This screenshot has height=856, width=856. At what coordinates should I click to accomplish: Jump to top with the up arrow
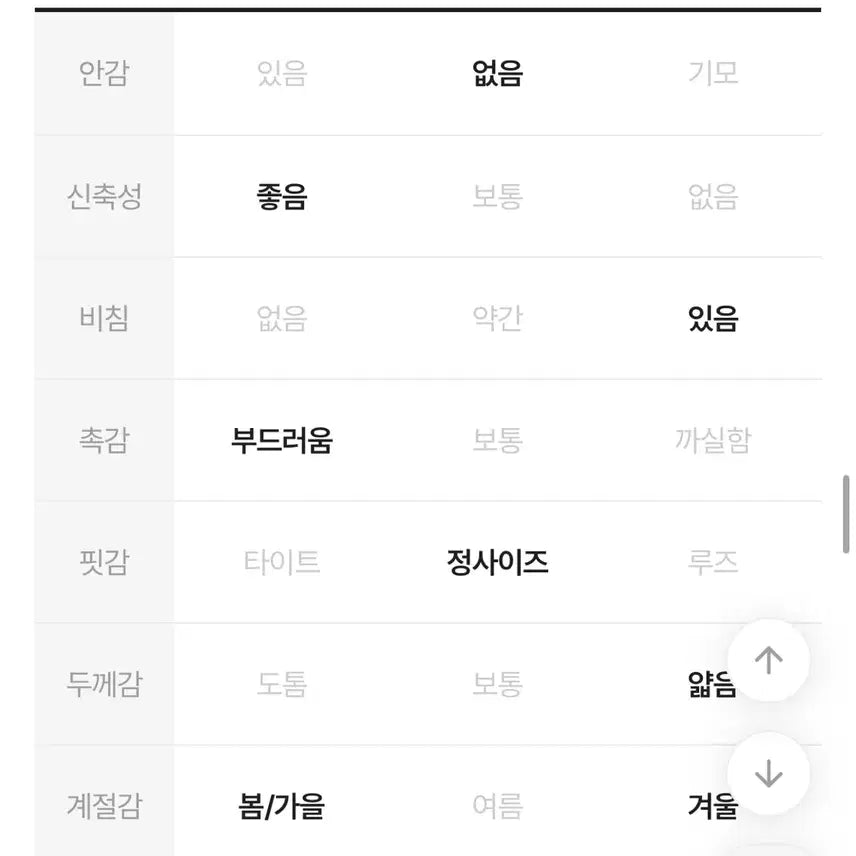768,660
